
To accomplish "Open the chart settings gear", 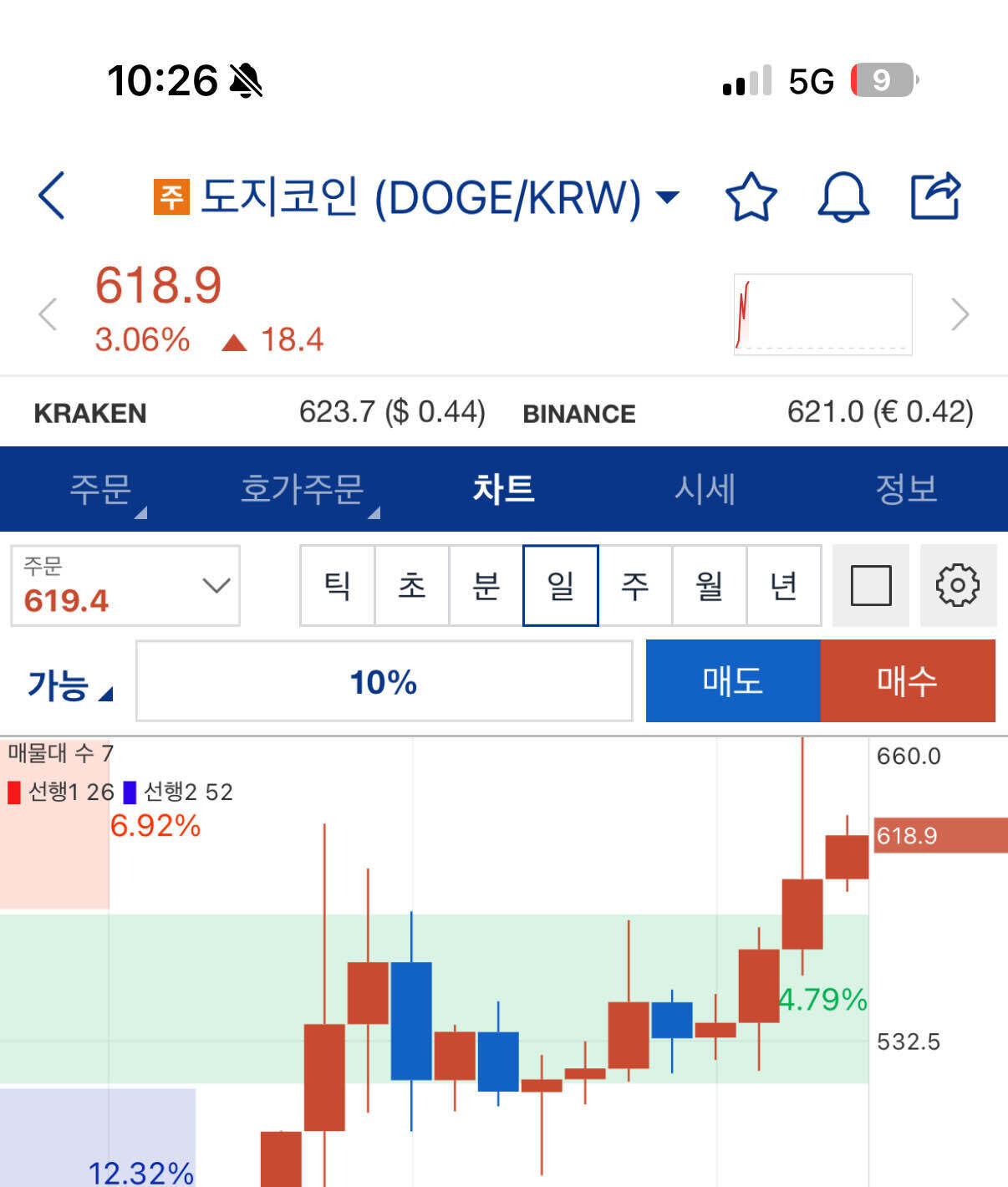I will (958, 586).
